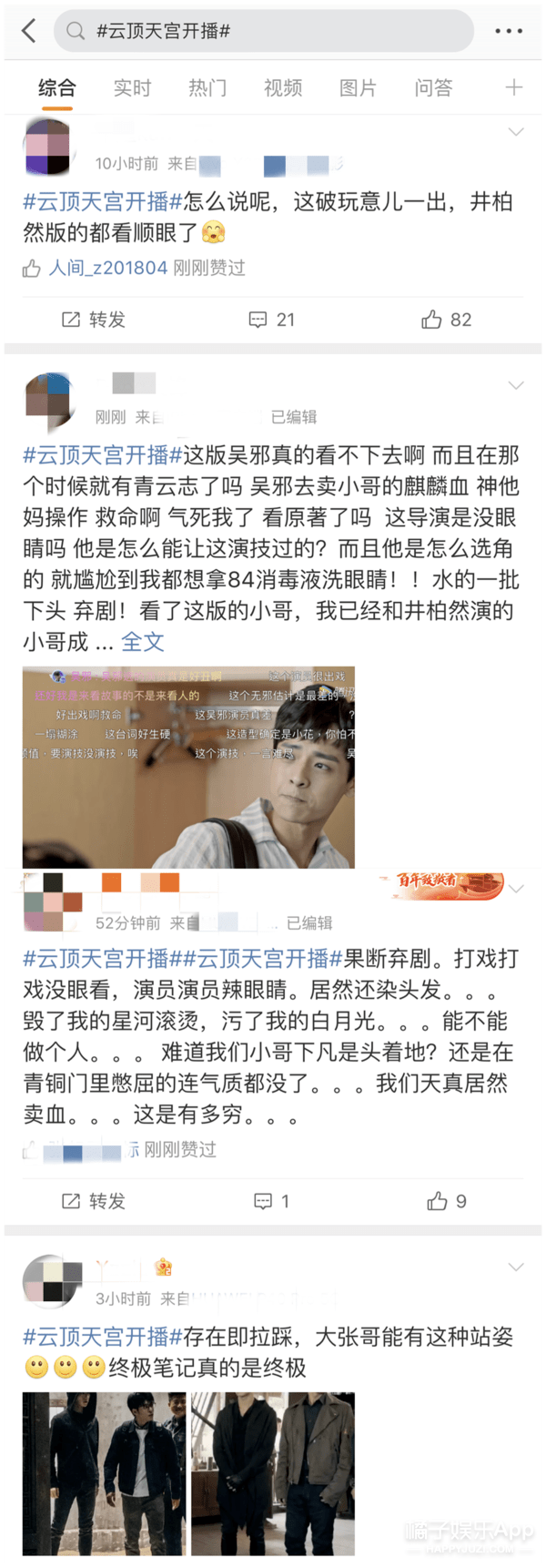Switch to the 实时 tab
Image resolution: width=546 pixels, height=1568 pixels.
(x=132, y=88)
